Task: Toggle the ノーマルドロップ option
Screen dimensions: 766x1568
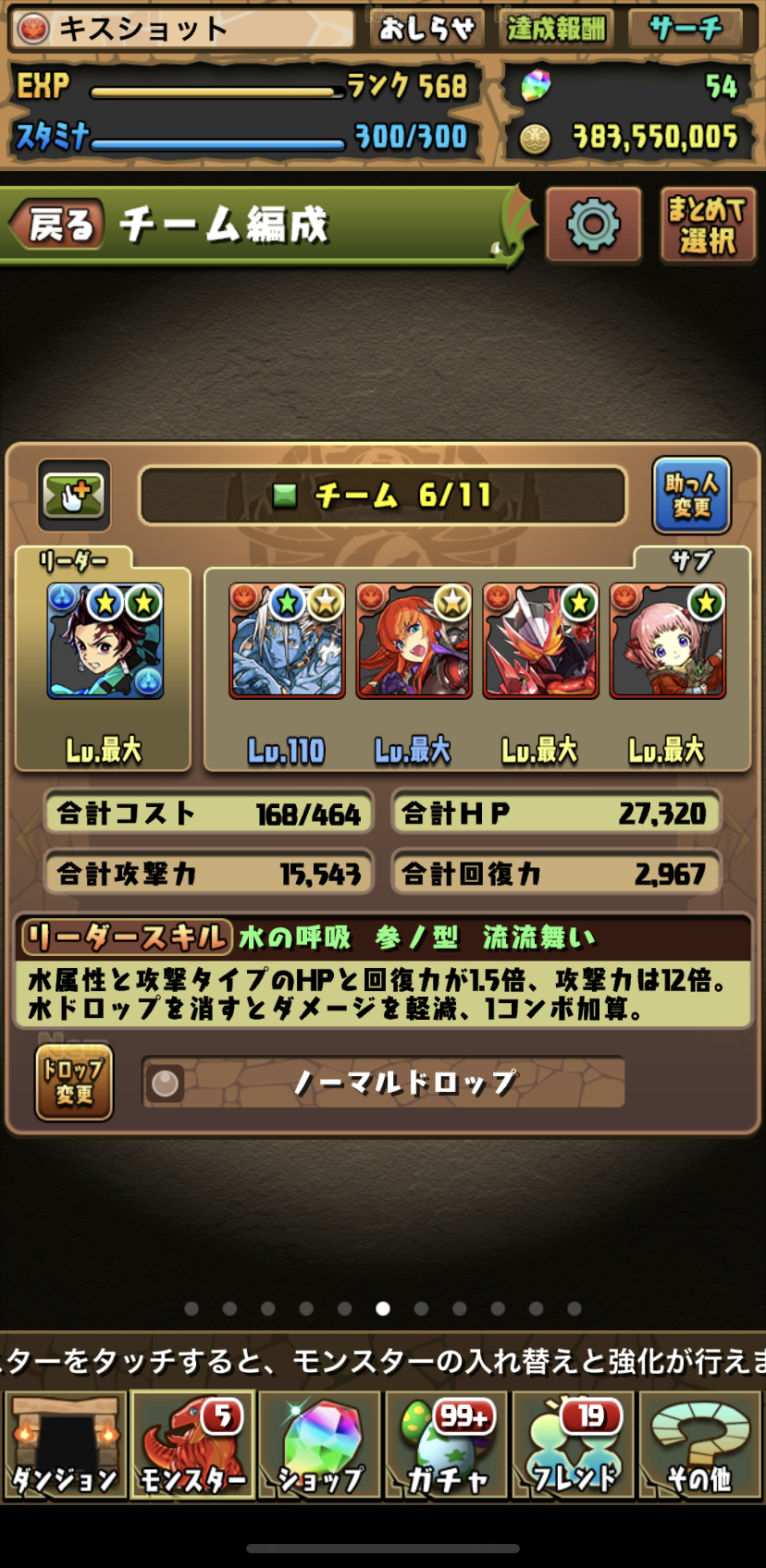Action: (x=383, y=1083)
